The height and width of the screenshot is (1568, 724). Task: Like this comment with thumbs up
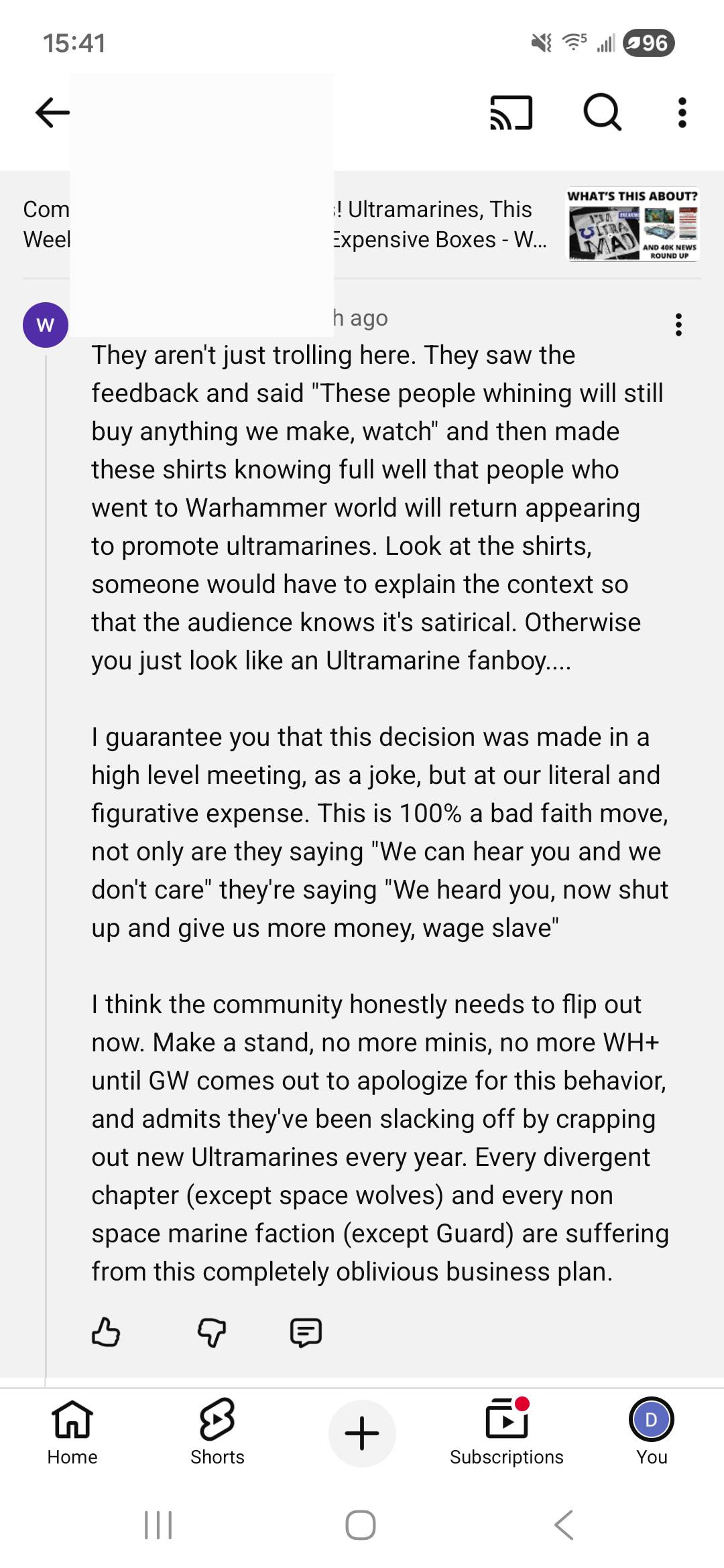pyautogui.click(x=106, y=1332)
